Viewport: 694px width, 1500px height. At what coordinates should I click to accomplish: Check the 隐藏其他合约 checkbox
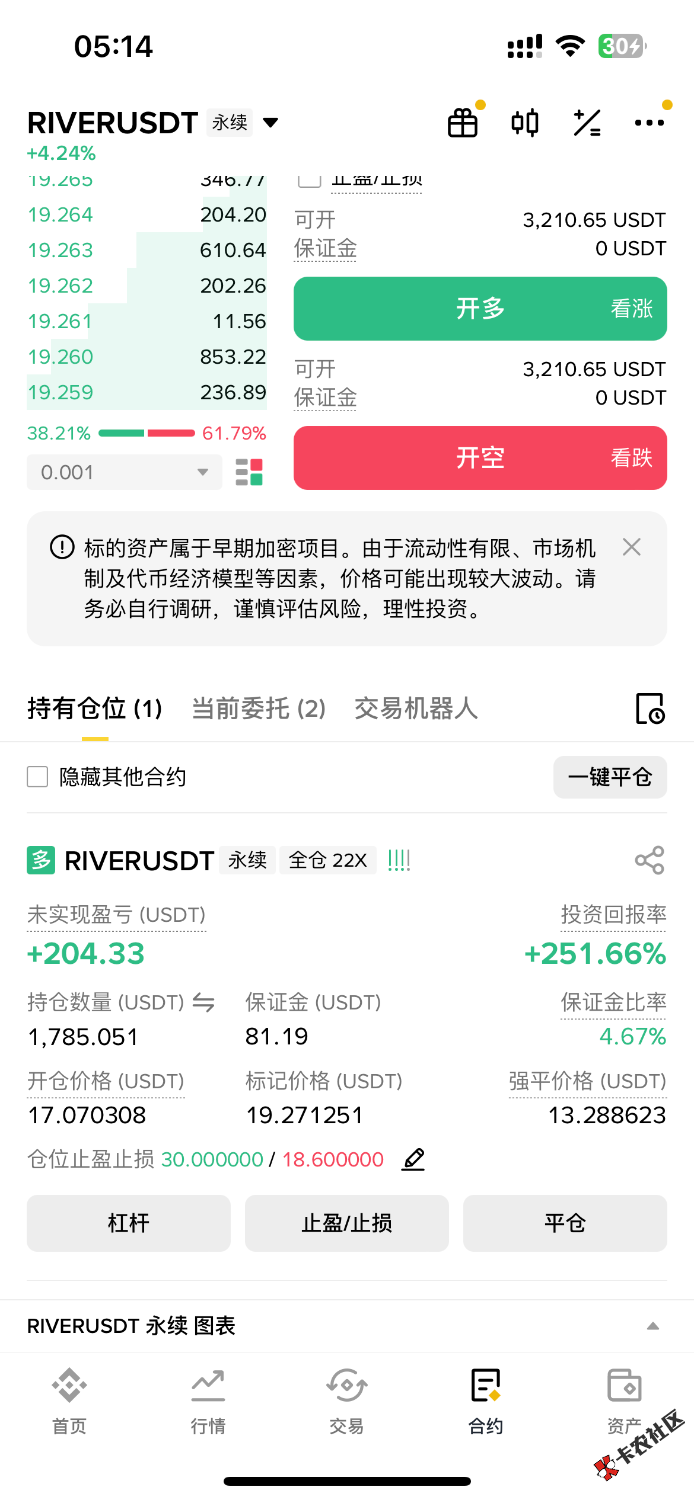point(38,777)
